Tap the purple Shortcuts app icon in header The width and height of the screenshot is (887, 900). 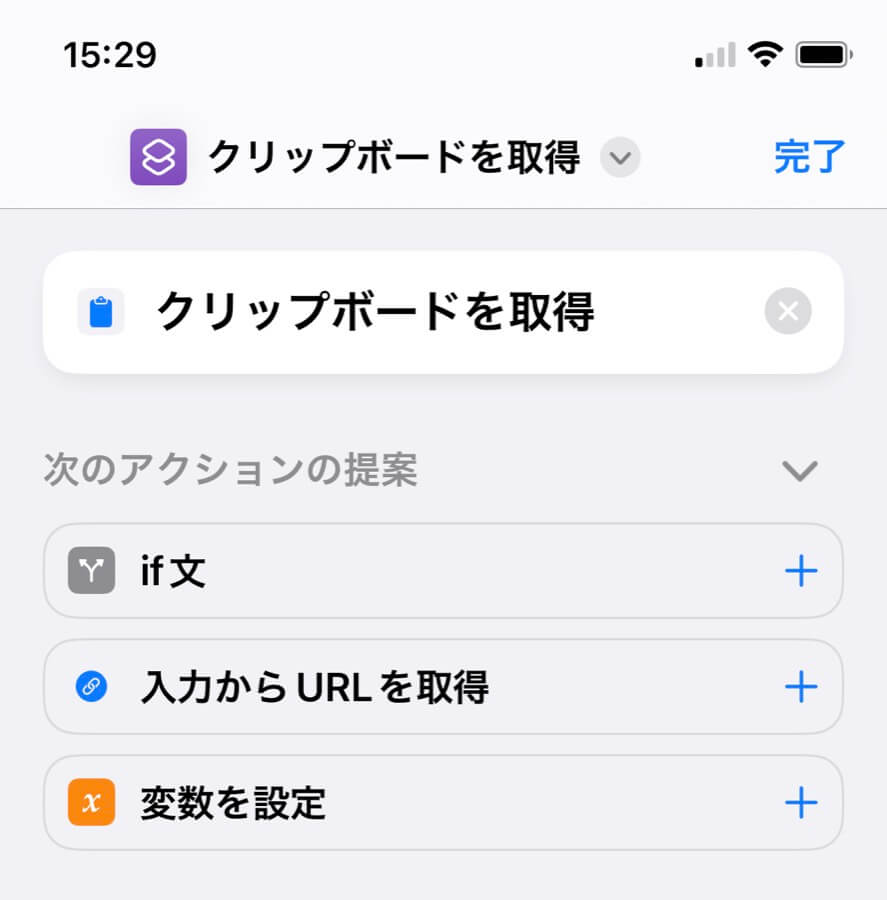coord(158,157)
